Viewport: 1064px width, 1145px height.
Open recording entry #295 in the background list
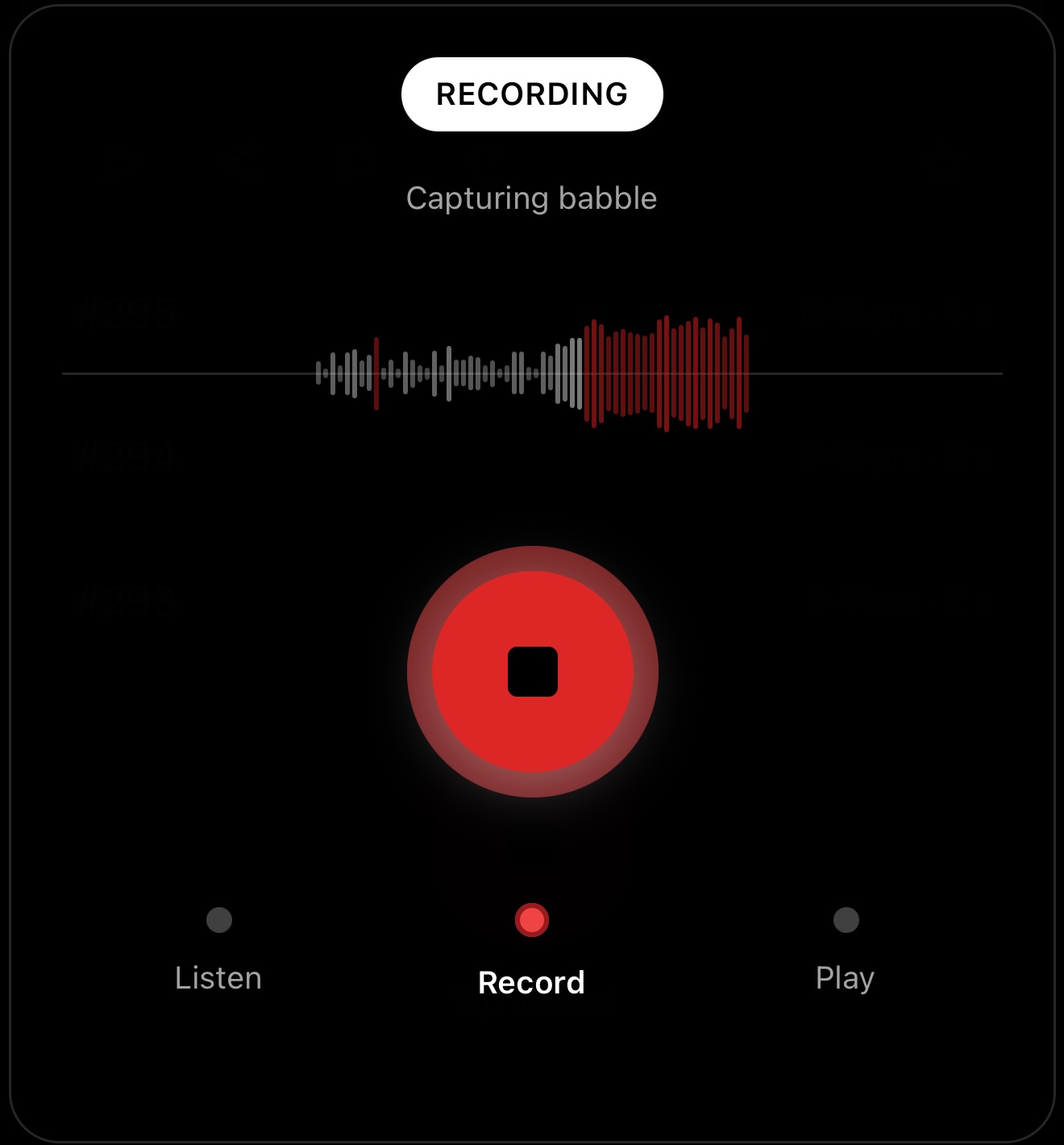point(127,313)
